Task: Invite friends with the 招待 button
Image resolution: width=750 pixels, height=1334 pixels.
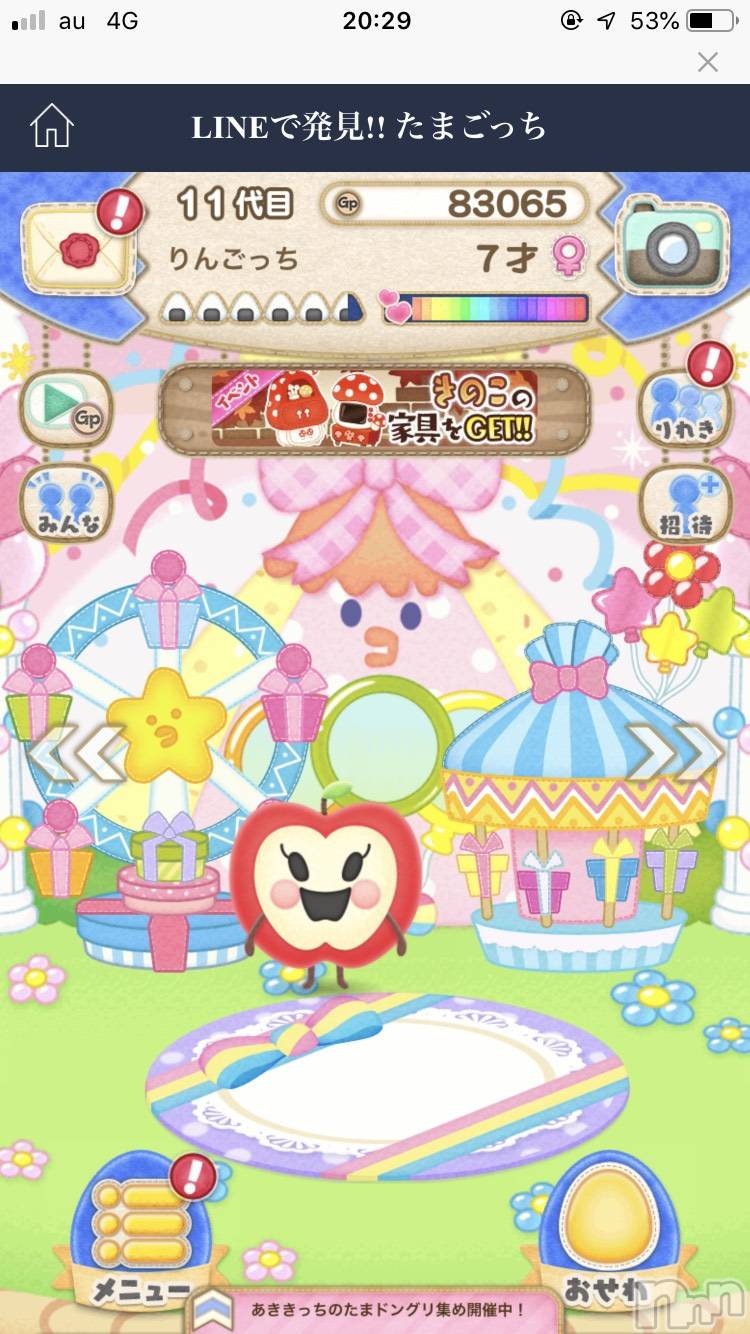Action: (686, 503)
